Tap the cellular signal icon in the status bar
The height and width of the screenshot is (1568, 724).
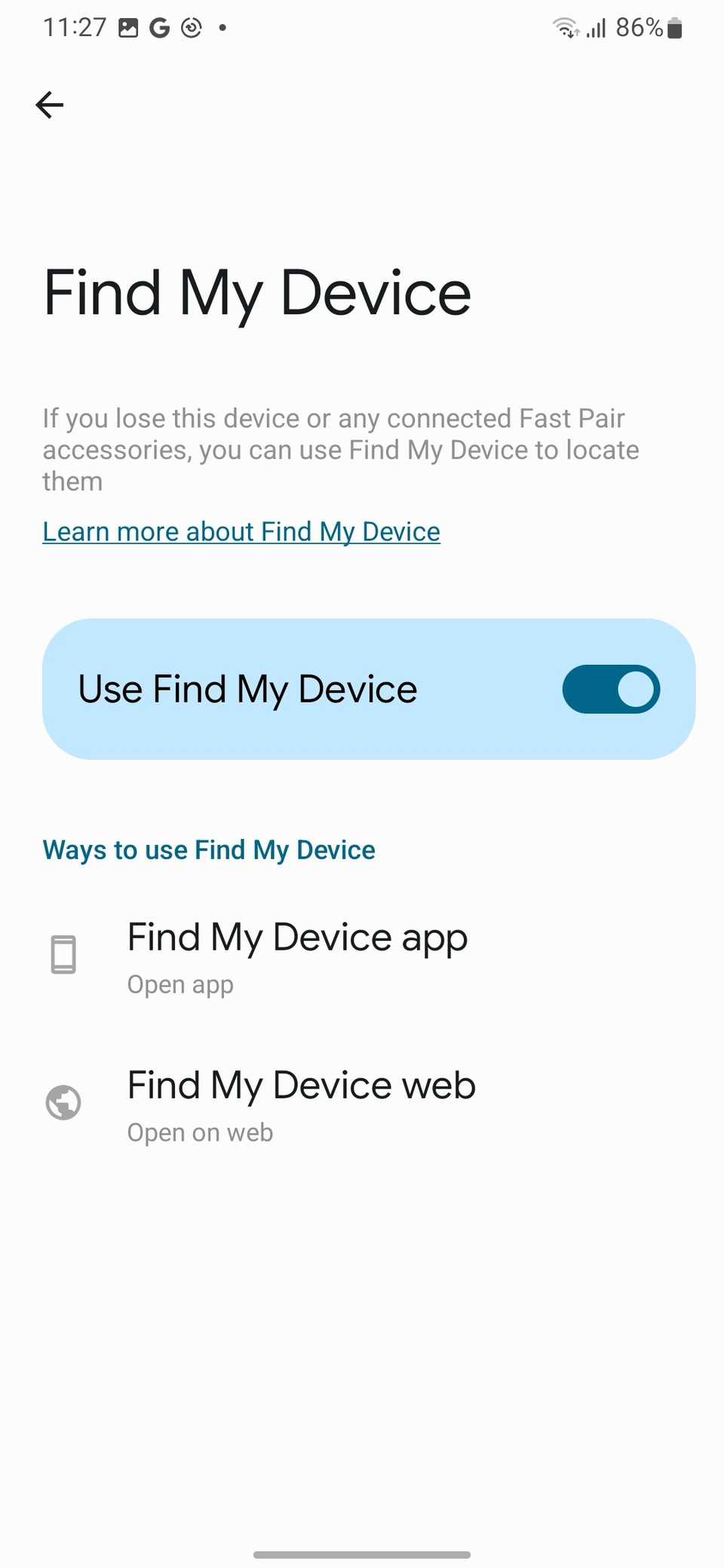[x=597, y=27]
